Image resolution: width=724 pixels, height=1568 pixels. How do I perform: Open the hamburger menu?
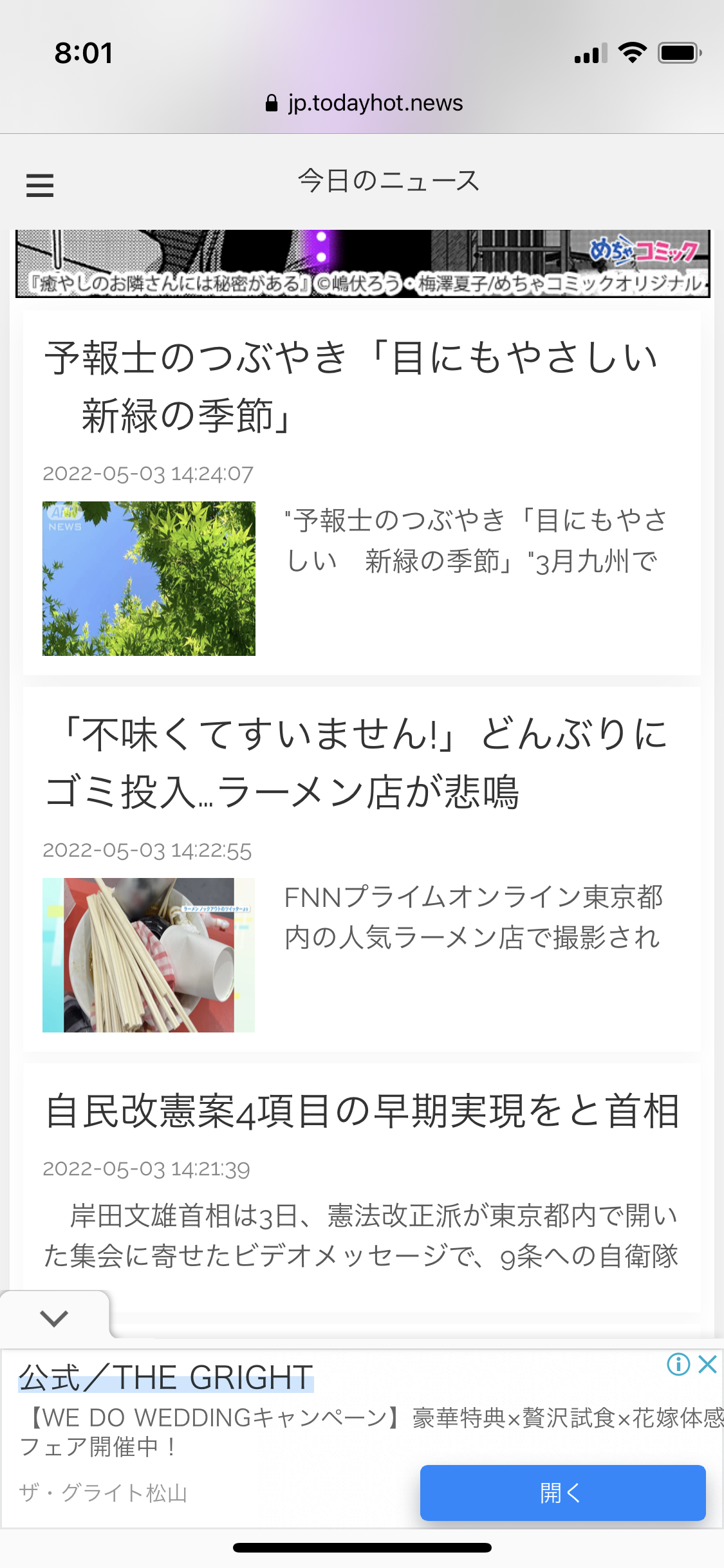click(40, 185)
